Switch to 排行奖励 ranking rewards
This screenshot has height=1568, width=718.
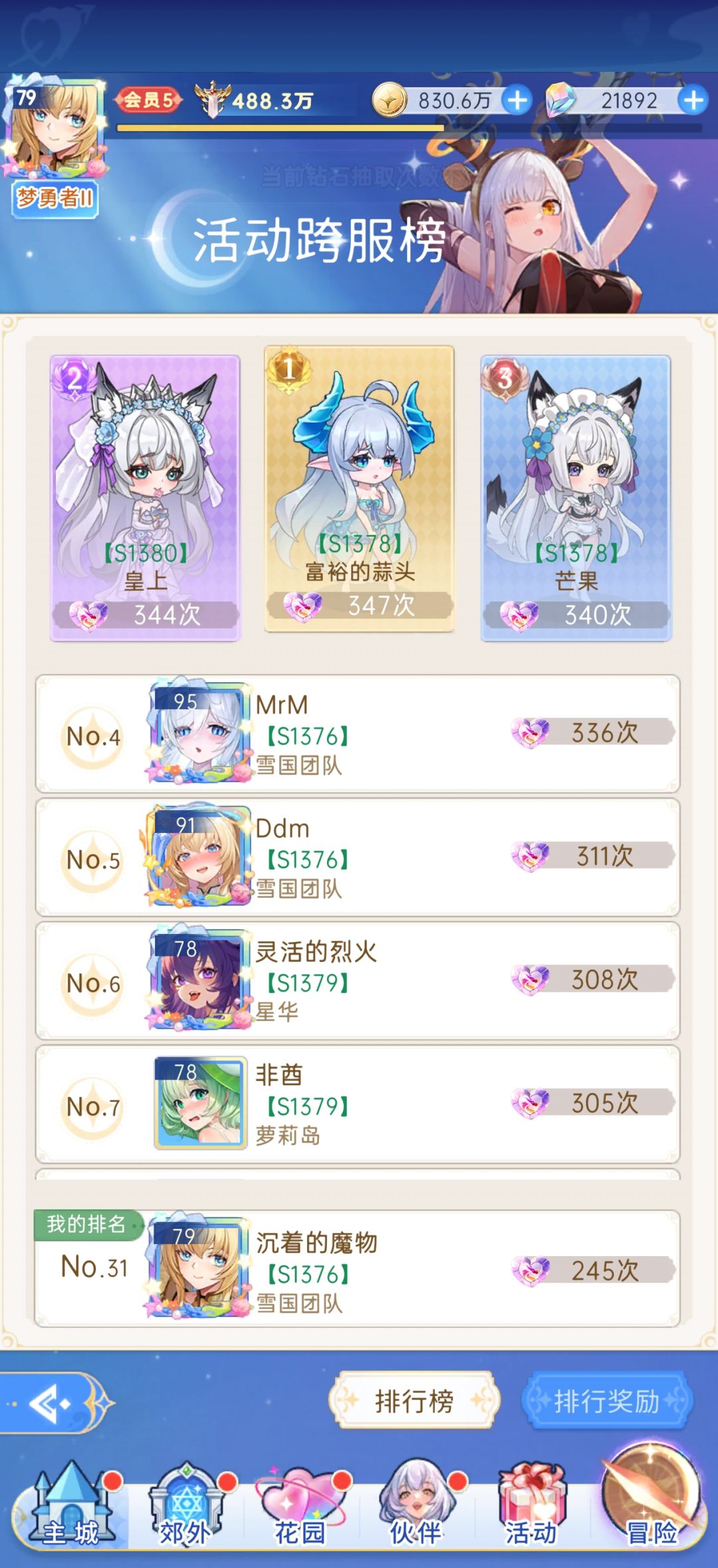[606, 1400]
